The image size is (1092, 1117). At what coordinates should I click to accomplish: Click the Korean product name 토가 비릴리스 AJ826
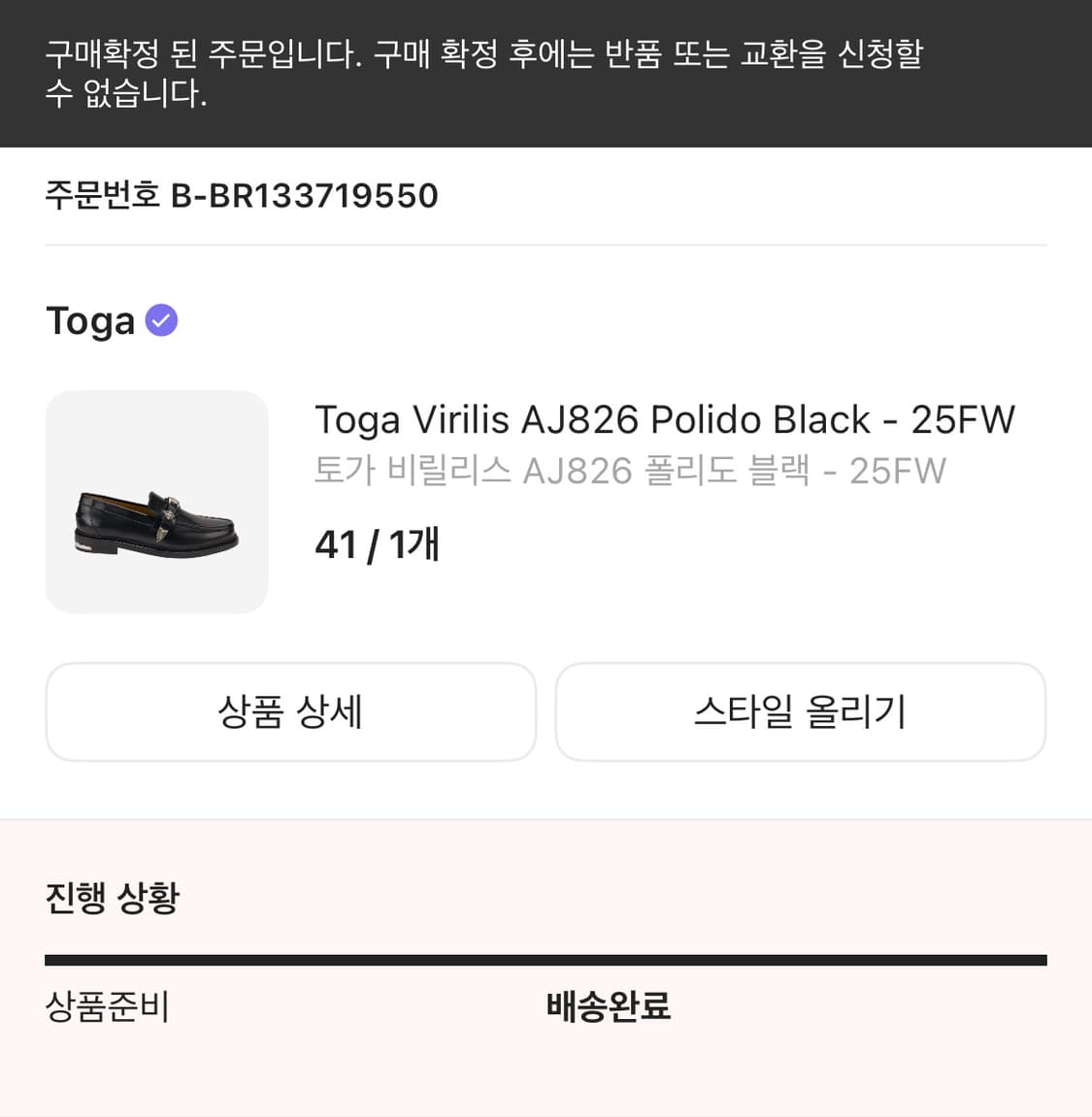tap(631, 471)
